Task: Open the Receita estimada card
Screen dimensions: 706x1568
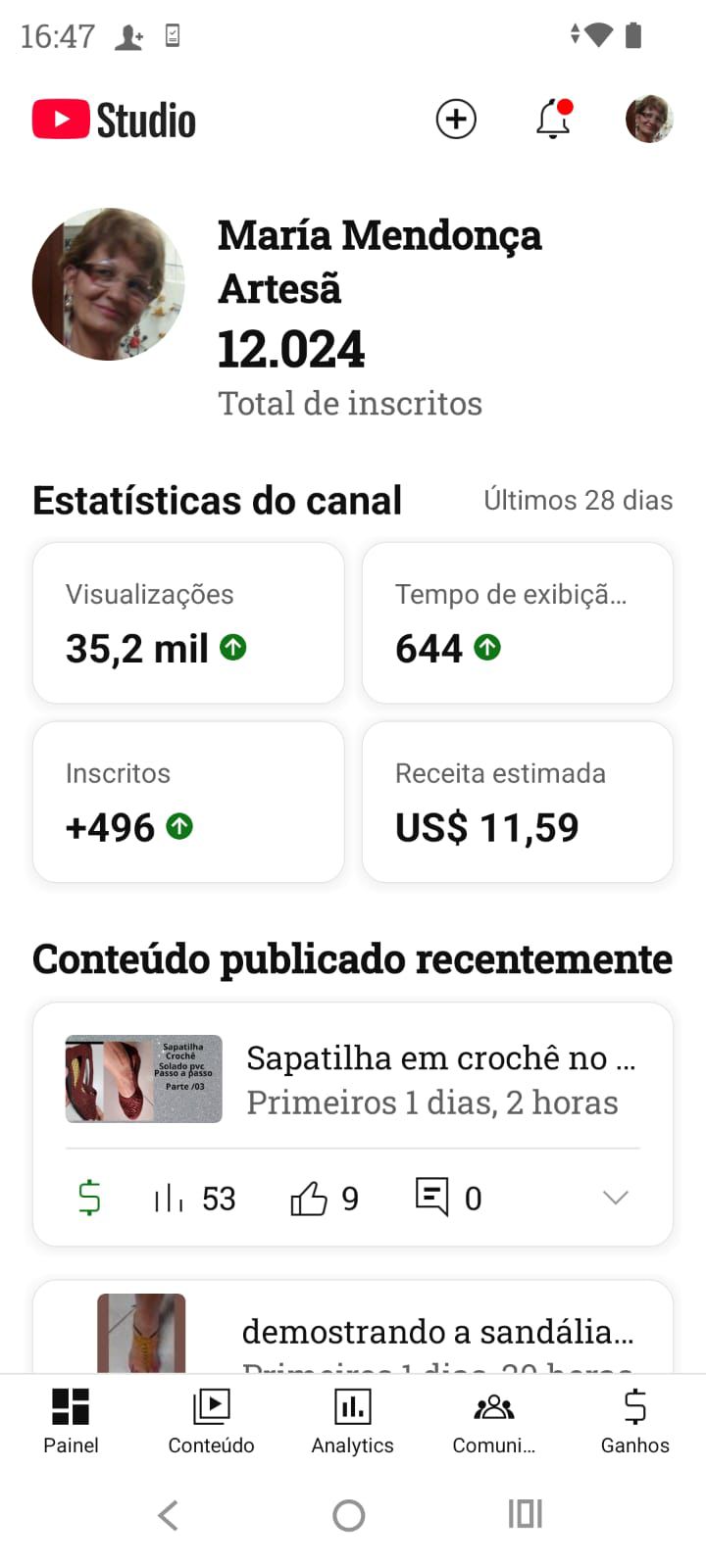Action: pyautogui.click(x=518, y=803)
